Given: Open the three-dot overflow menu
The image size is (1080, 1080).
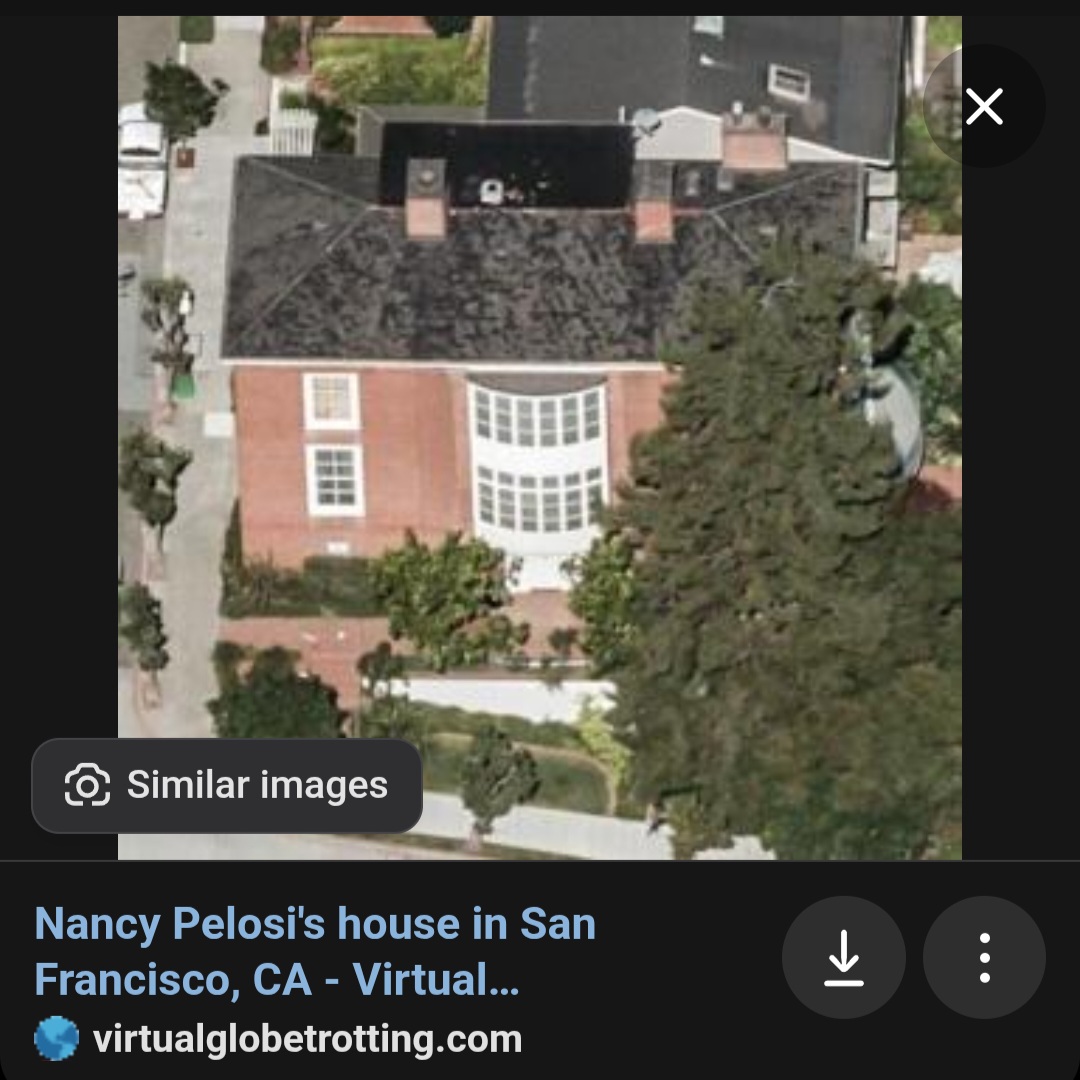Looking at the screenshot, I should (x=984, y=957).
